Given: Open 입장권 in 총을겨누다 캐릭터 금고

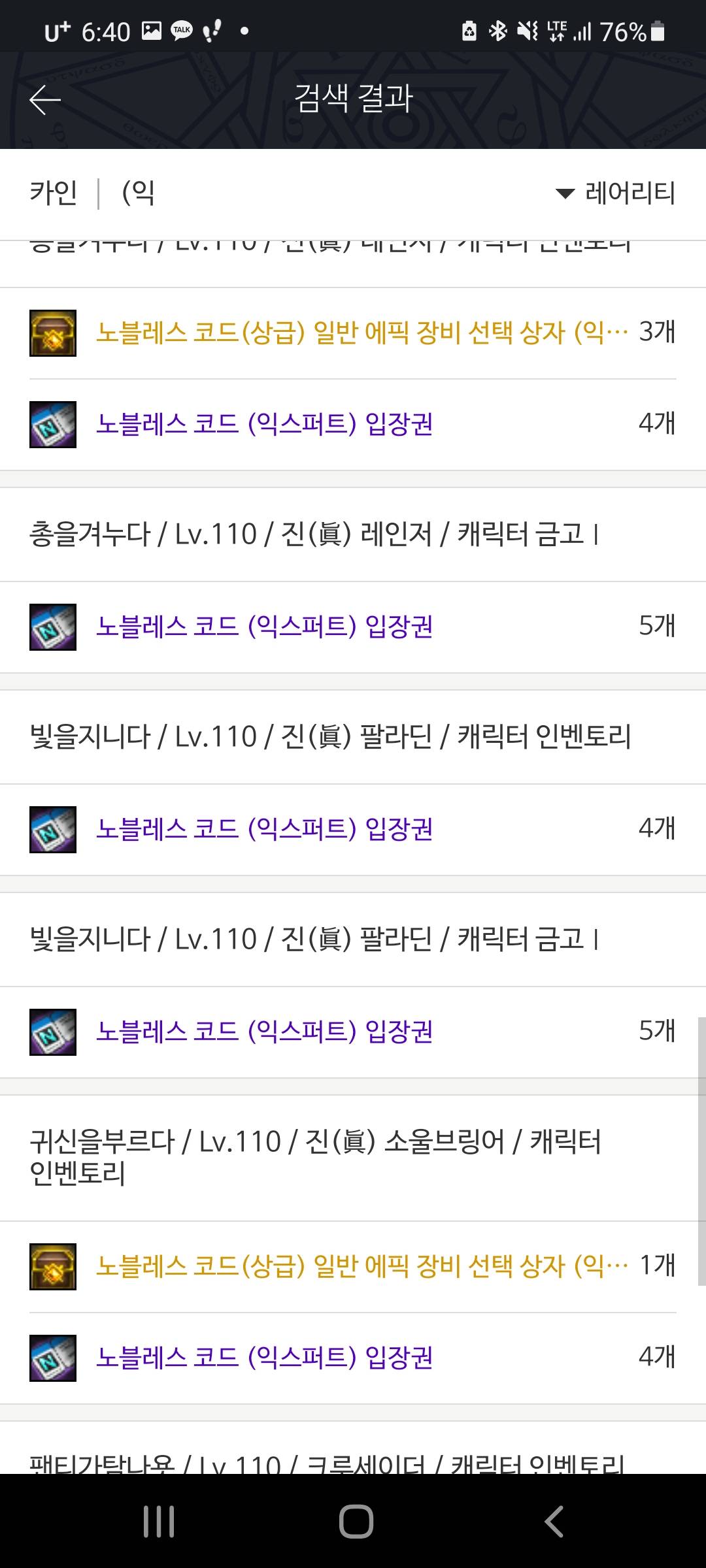Looking at the screenshot, I should pos(353,627).
